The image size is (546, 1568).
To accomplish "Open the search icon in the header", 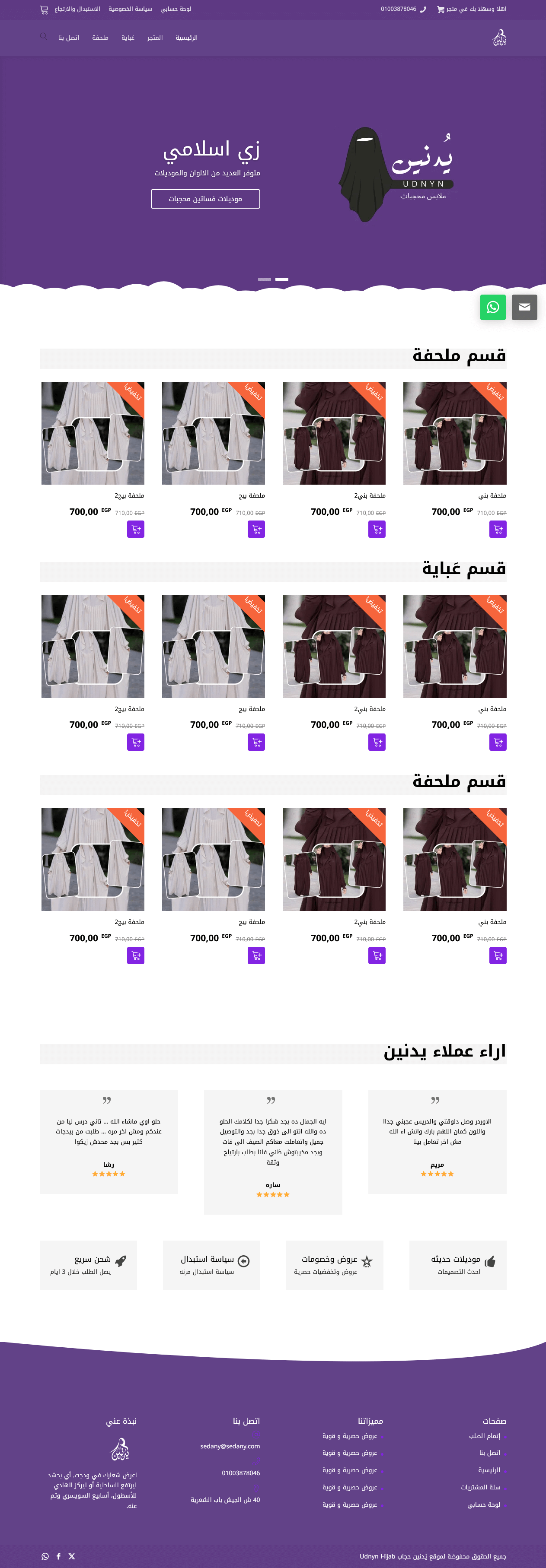I will (x=43, y=37).
